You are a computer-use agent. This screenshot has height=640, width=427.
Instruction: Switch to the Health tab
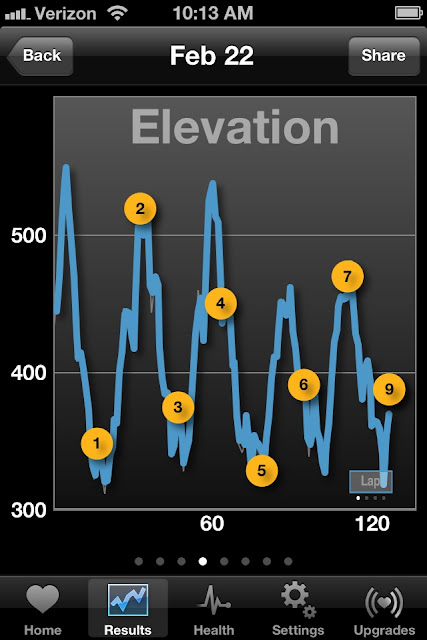point(214,609)
